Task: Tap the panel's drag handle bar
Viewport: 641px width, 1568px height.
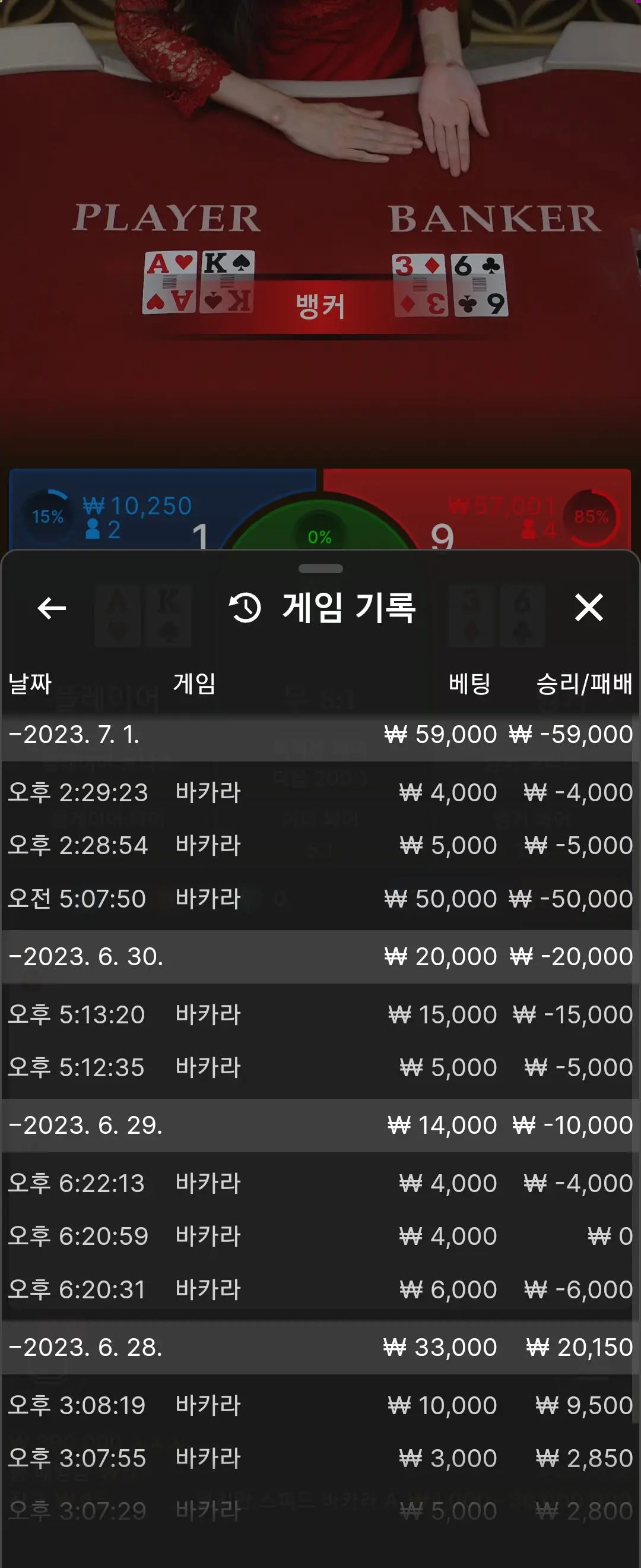Action: coord(320,568)
